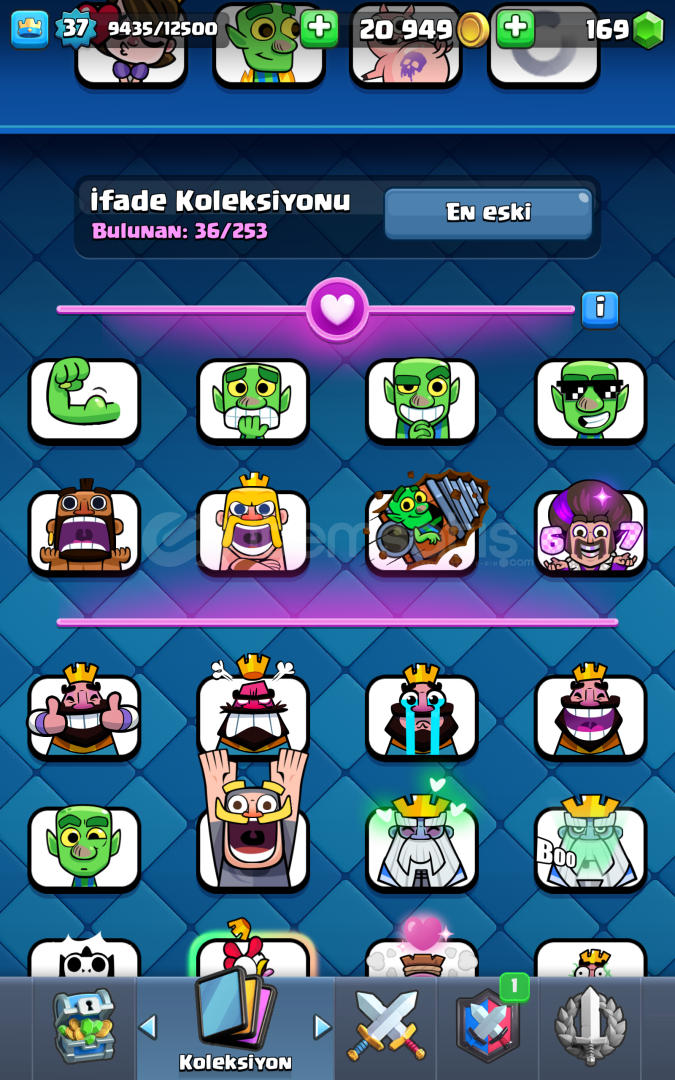Open the blue info icon
675x1080 pixels.
tap(600, 309)
